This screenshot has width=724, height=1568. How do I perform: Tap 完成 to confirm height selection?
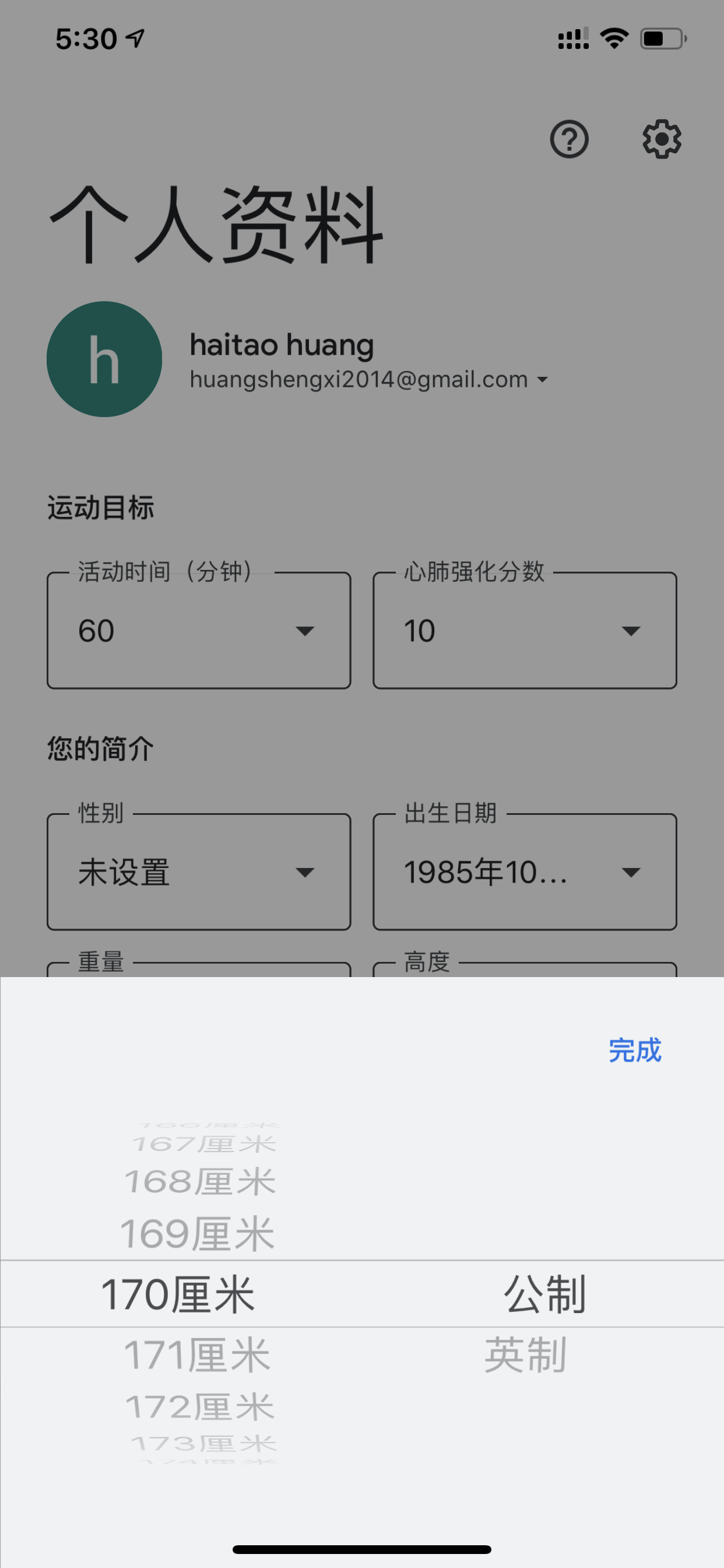click(x=635, y=1050)
